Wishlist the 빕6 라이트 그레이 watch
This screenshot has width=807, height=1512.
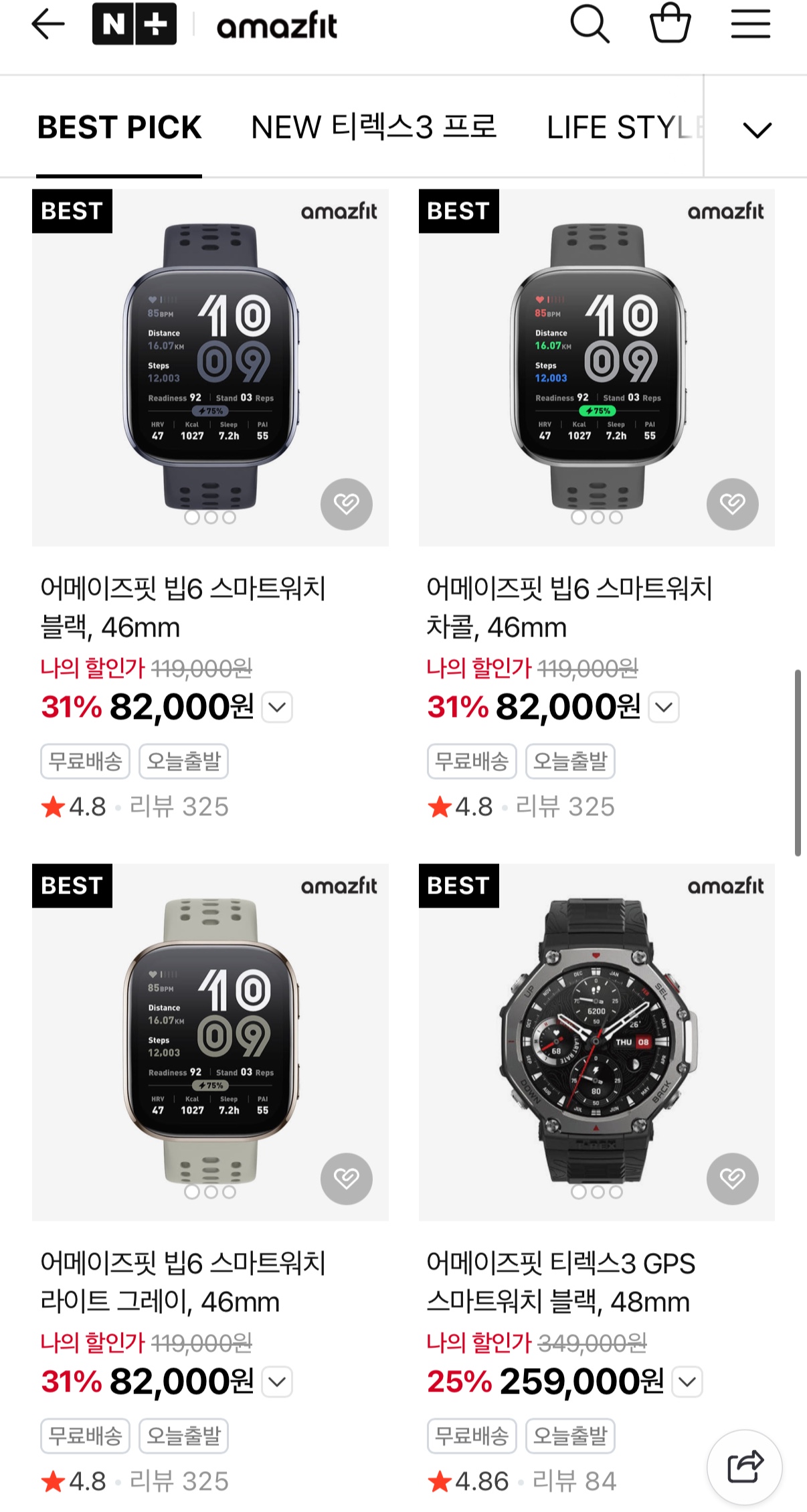tap(346, 1179)
